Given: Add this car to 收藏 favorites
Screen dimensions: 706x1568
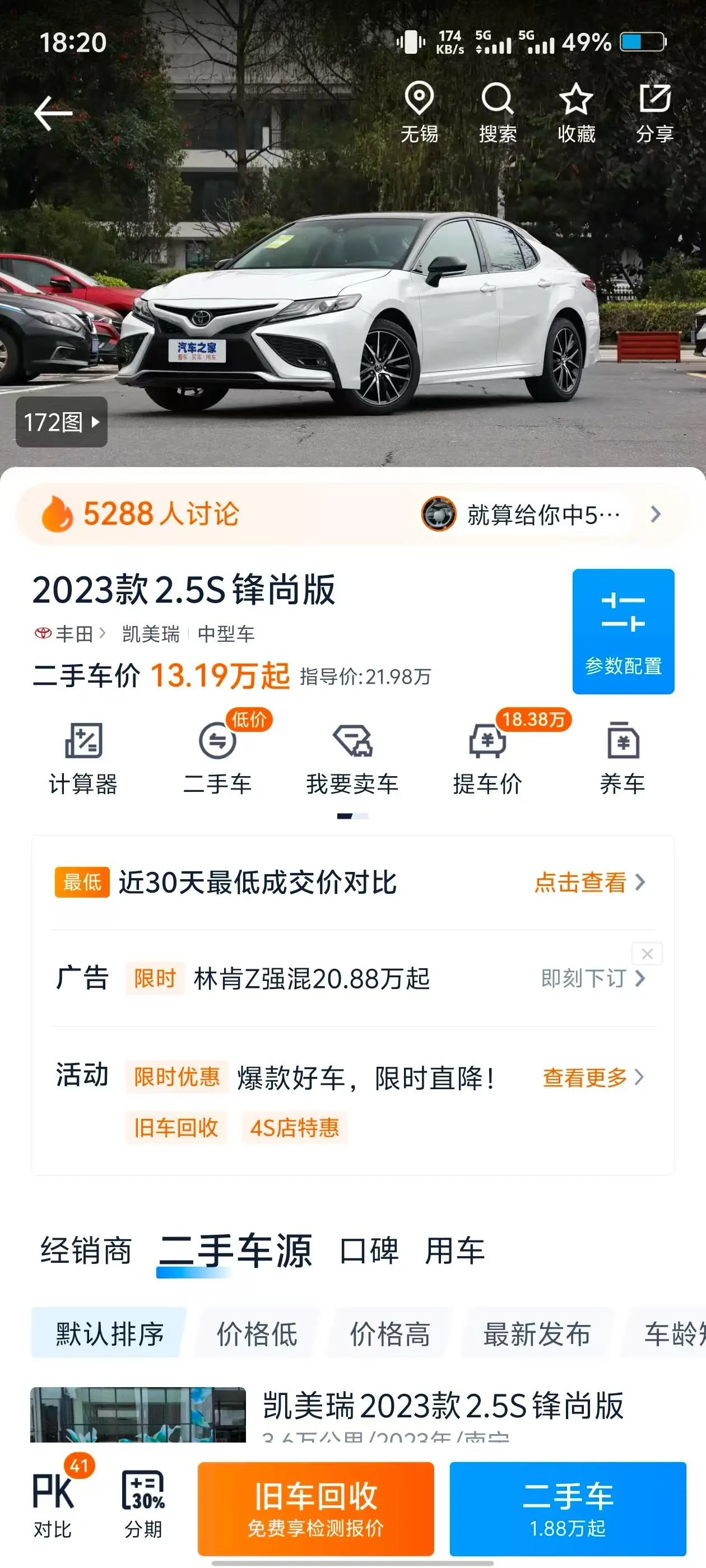Looking at the screenshot, I should click(x=576, y=113).
